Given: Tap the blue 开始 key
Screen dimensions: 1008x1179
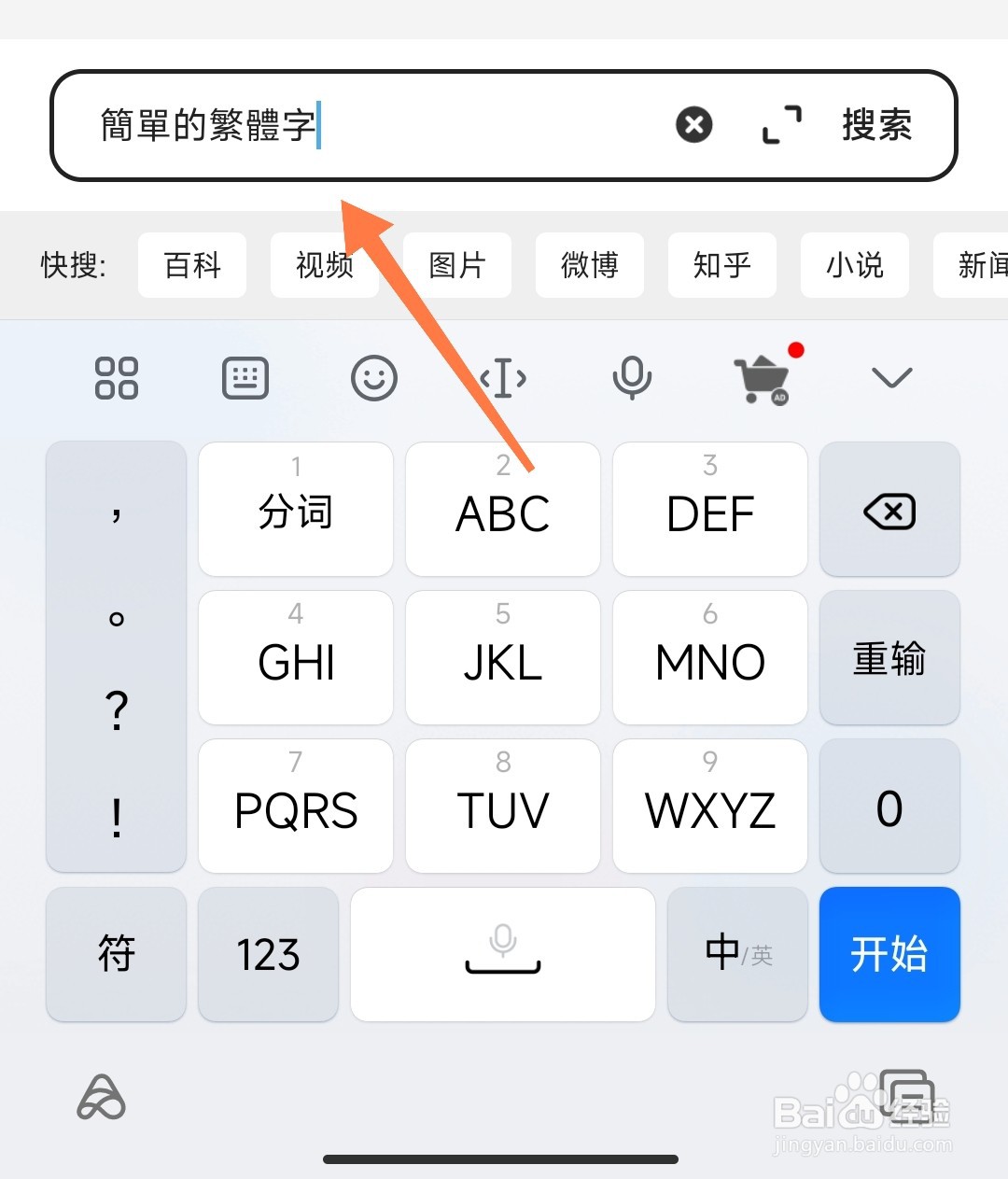Looking at the screenshot, I should [x=889, y=954].
